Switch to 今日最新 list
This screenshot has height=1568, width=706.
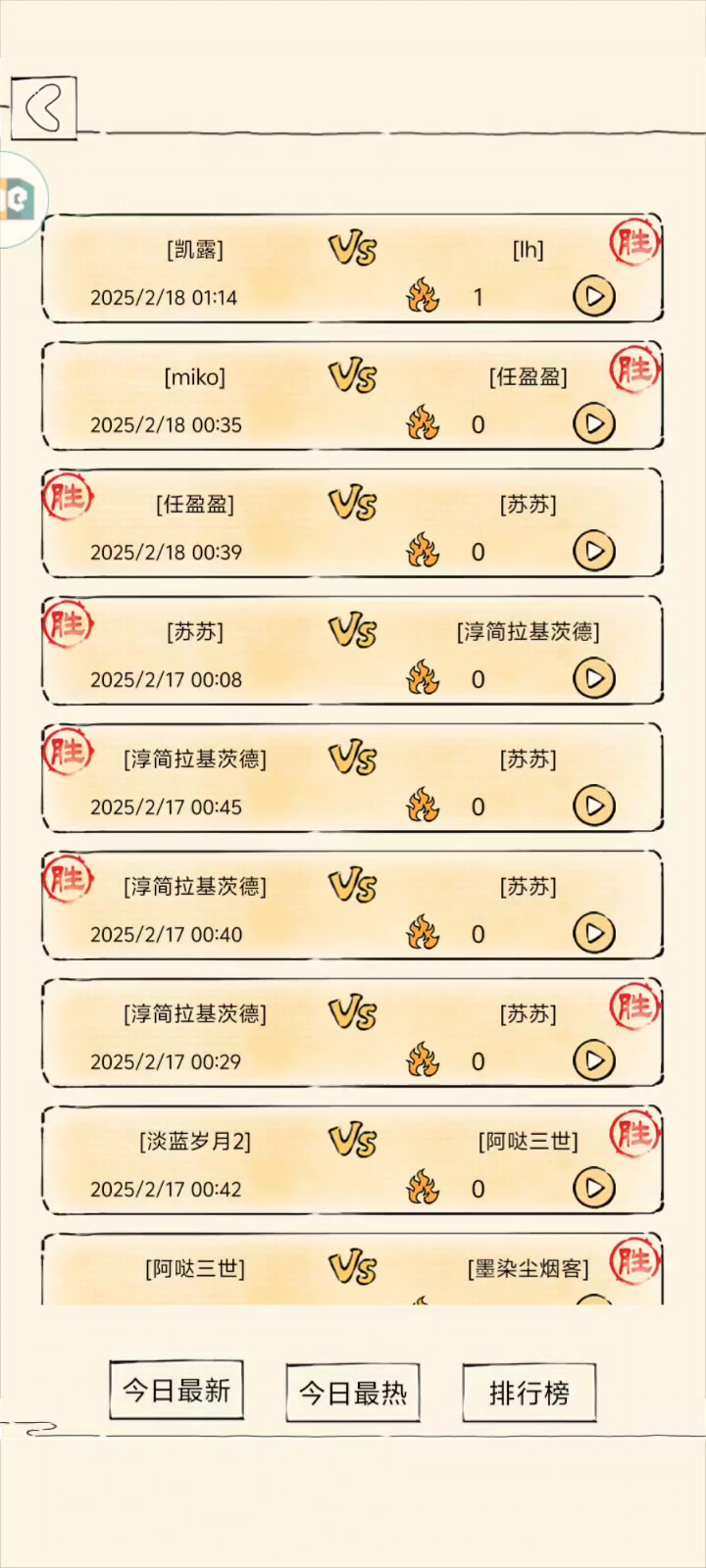(x=176, y=1391)
